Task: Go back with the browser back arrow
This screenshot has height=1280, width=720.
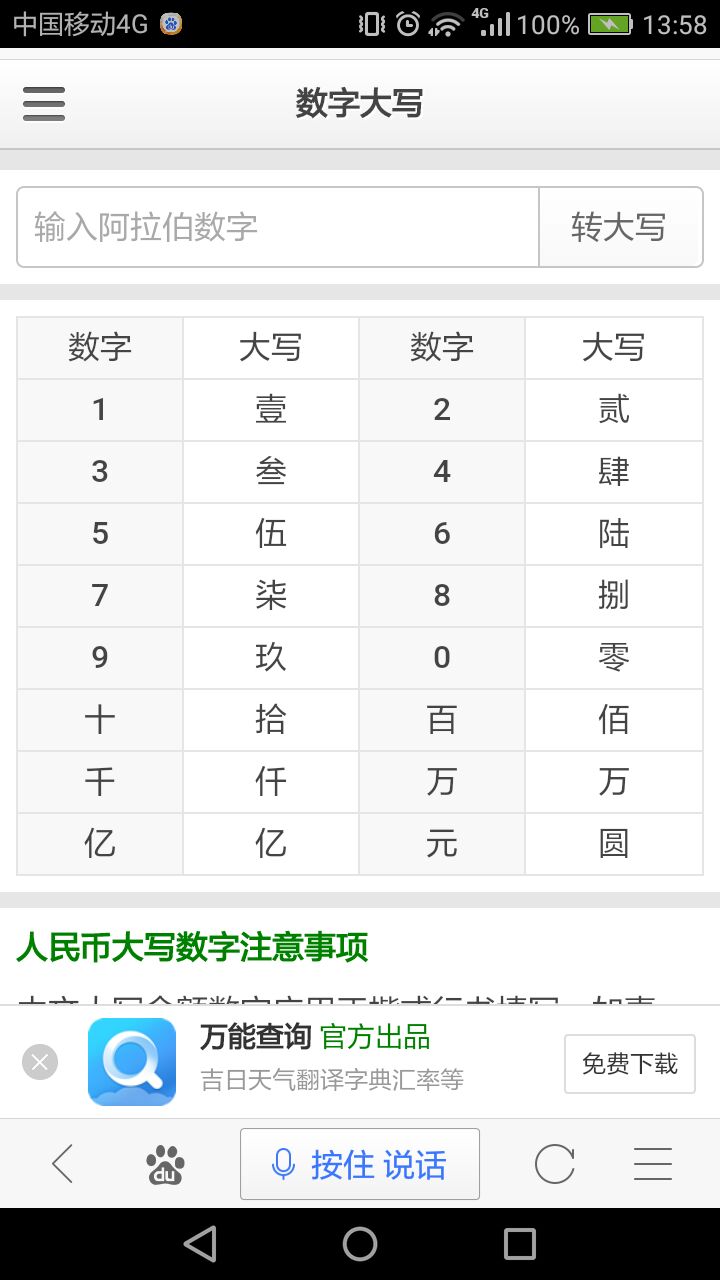Action: (x=62, y=1165)
